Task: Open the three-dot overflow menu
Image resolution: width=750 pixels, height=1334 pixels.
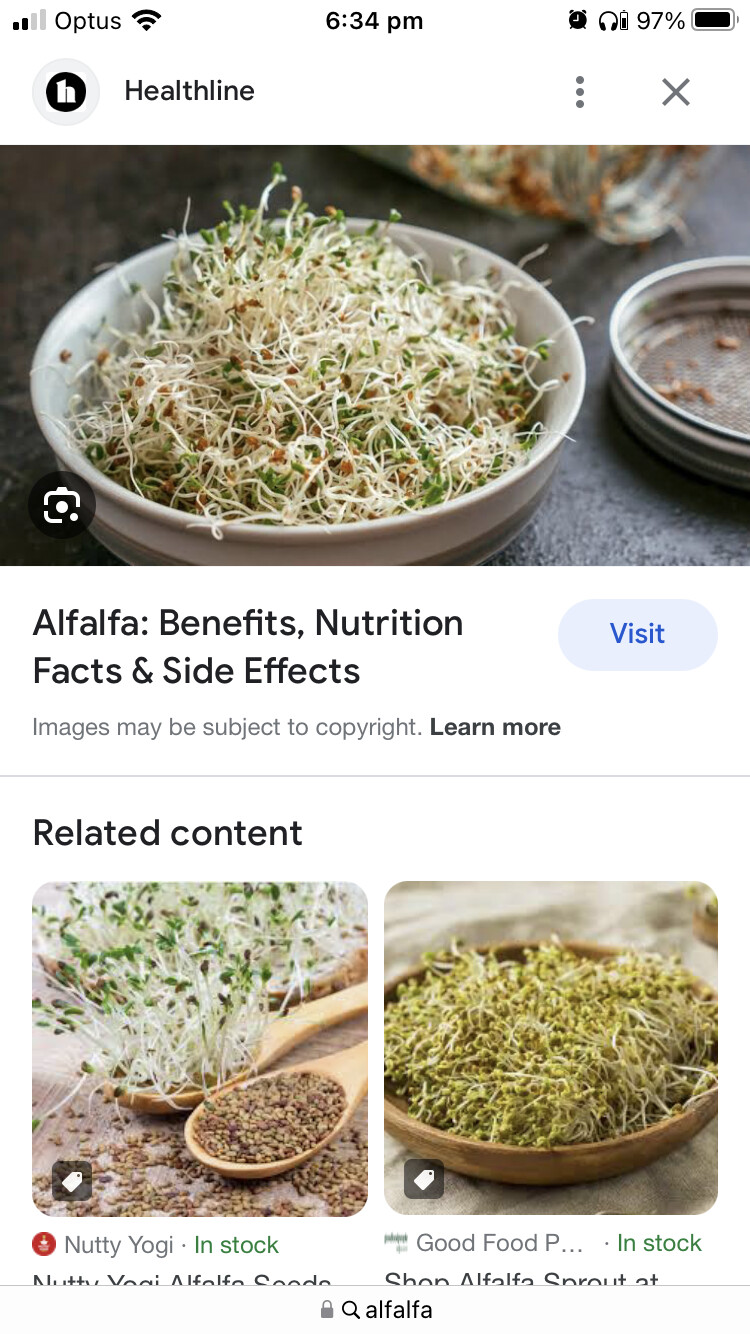Action: (579, 92)
